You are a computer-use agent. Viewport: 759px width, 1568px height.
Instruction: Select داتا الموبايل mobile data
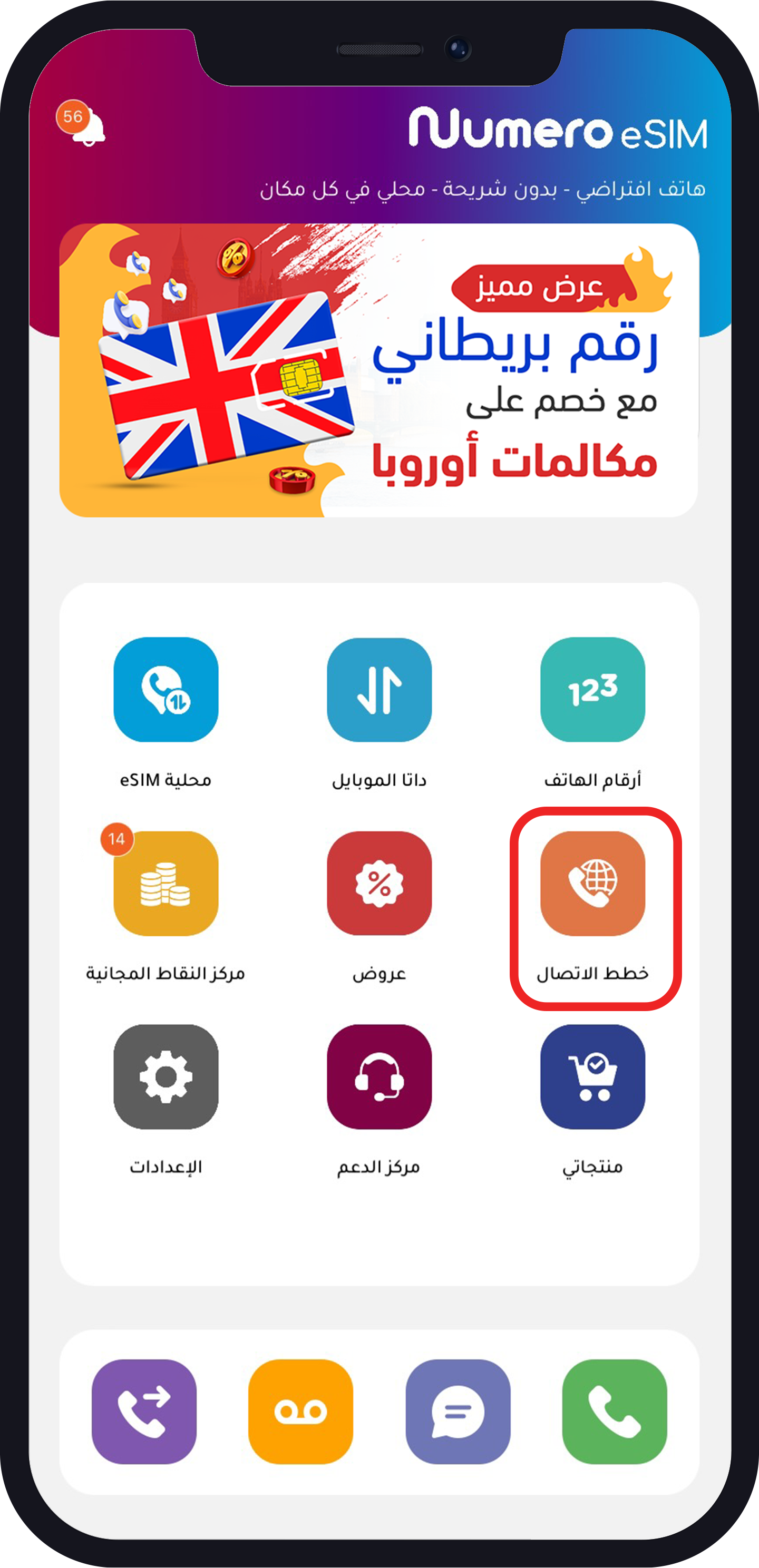pos(379,690)
